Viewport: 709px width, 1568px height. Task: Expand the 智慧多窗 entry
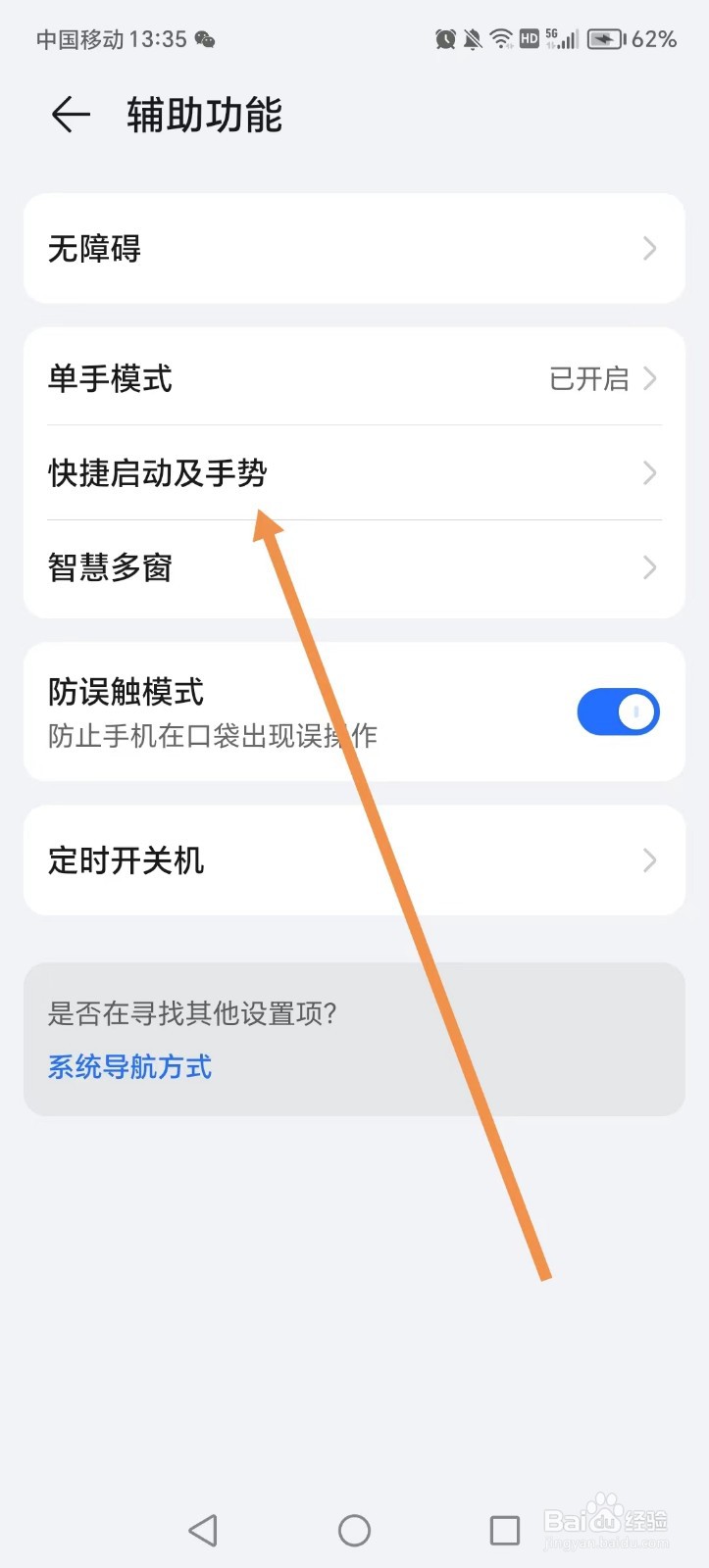click(x=353, y=567)
